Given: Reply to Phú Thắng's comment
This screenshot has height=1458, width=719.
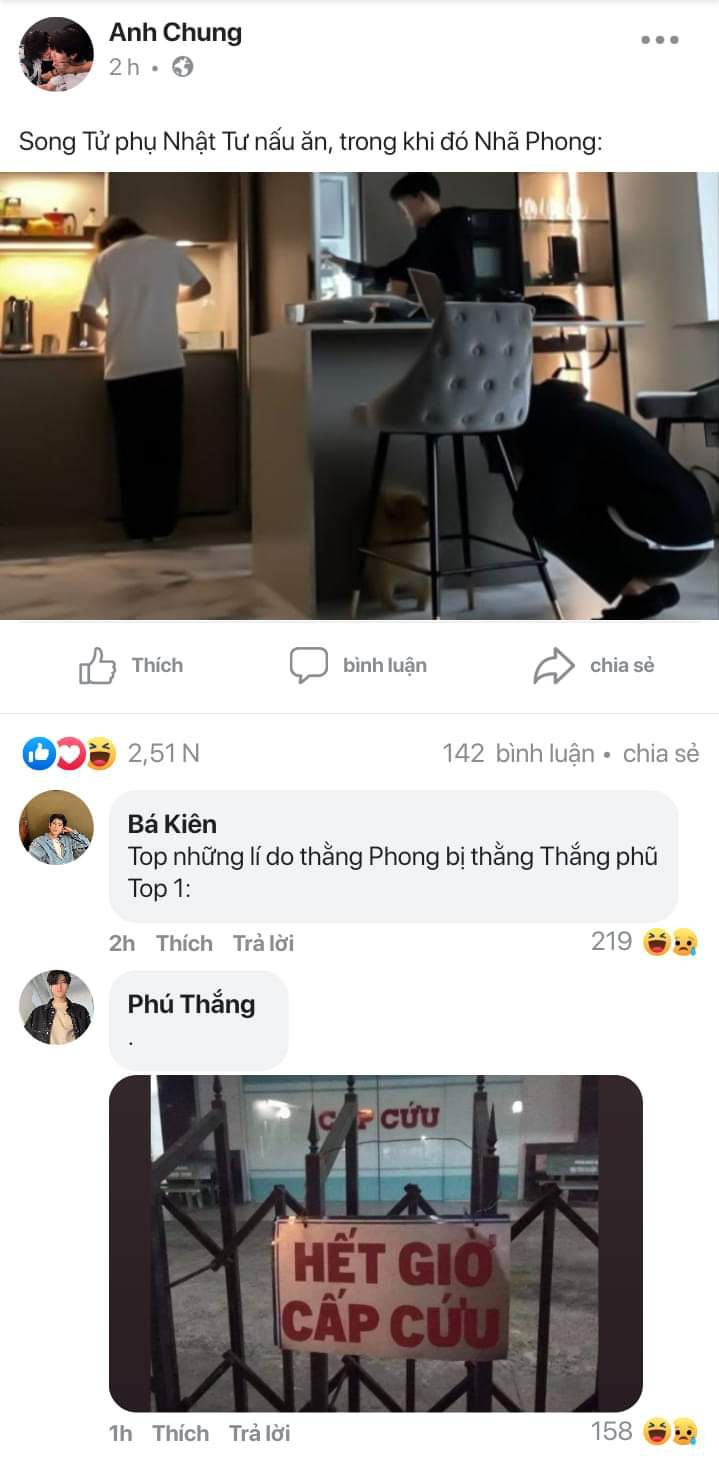Looking at the screenshot, I should coord(259,1433).
